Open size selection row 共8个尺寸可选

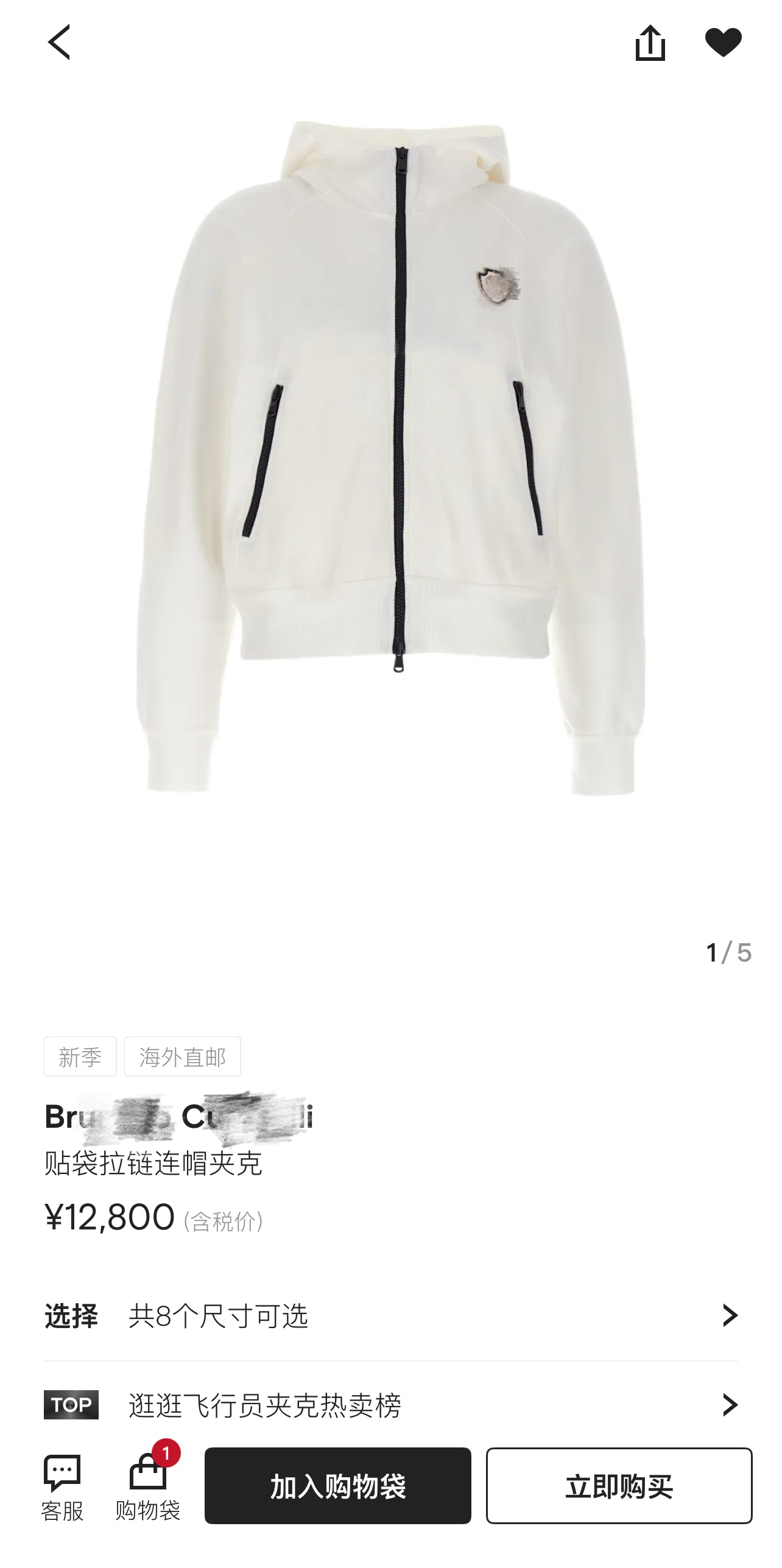[391, 1315]
